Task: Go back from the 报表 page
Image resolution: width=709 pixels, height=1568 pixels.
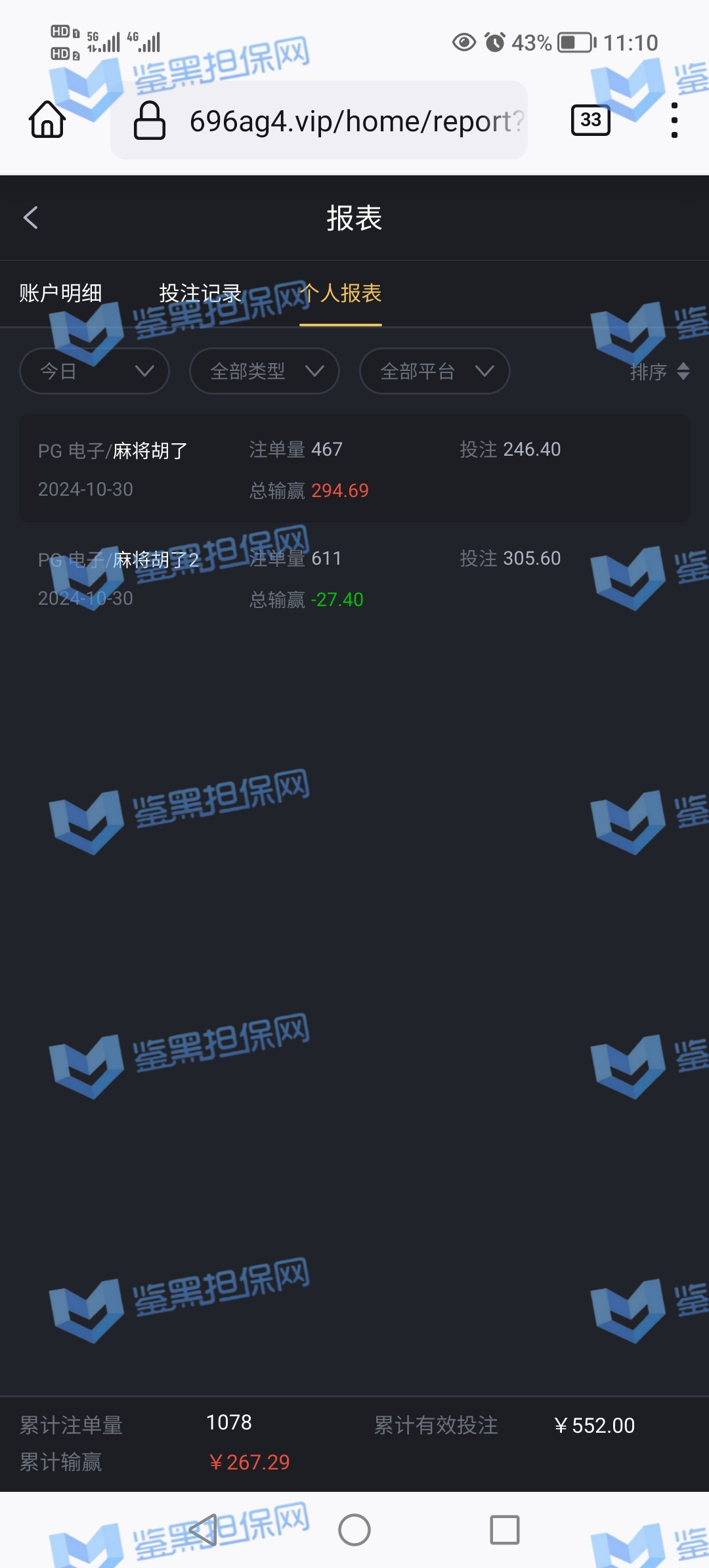Action: [31, 218]
